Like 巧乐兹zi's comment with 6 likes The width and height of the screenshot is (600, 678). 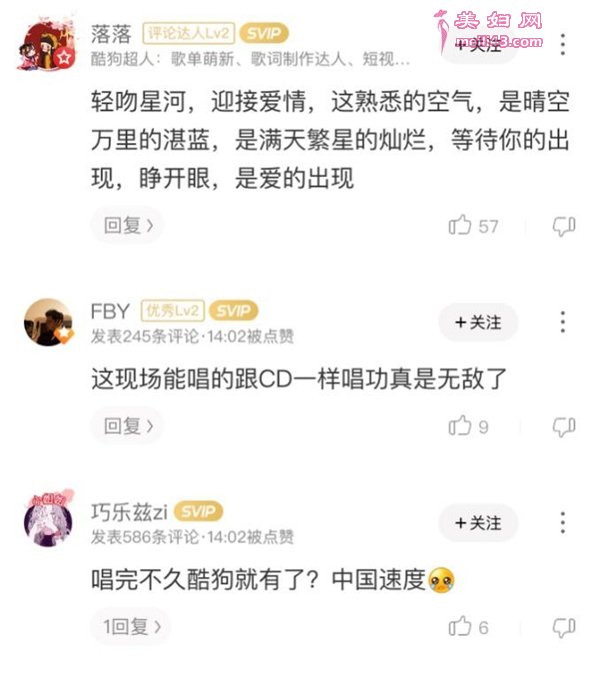(x=461, y=627)
